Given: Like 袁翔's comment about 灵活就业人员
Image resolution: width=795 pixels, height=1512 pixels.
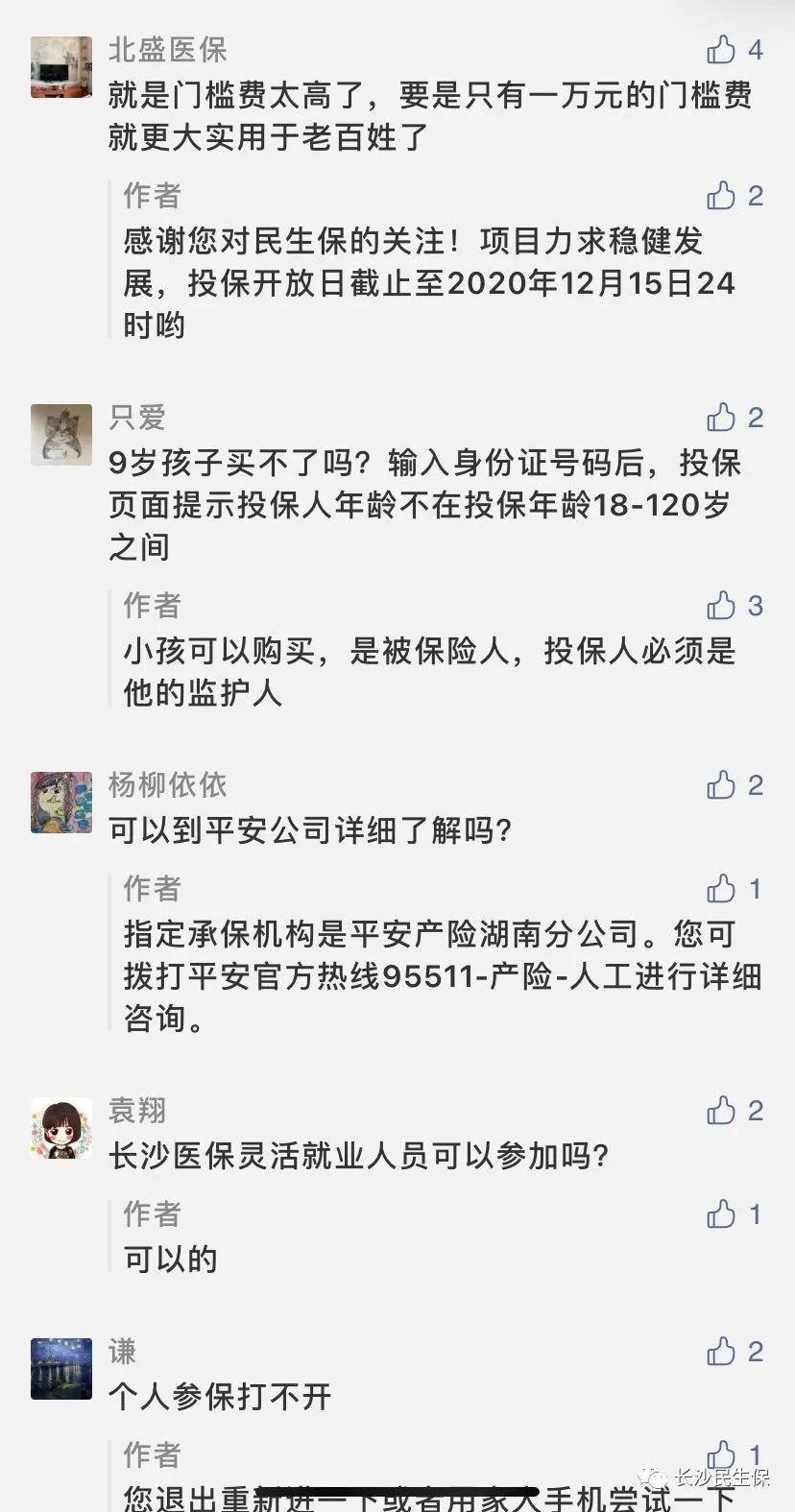Looking at the screenshot, I should click(722, 1110).
